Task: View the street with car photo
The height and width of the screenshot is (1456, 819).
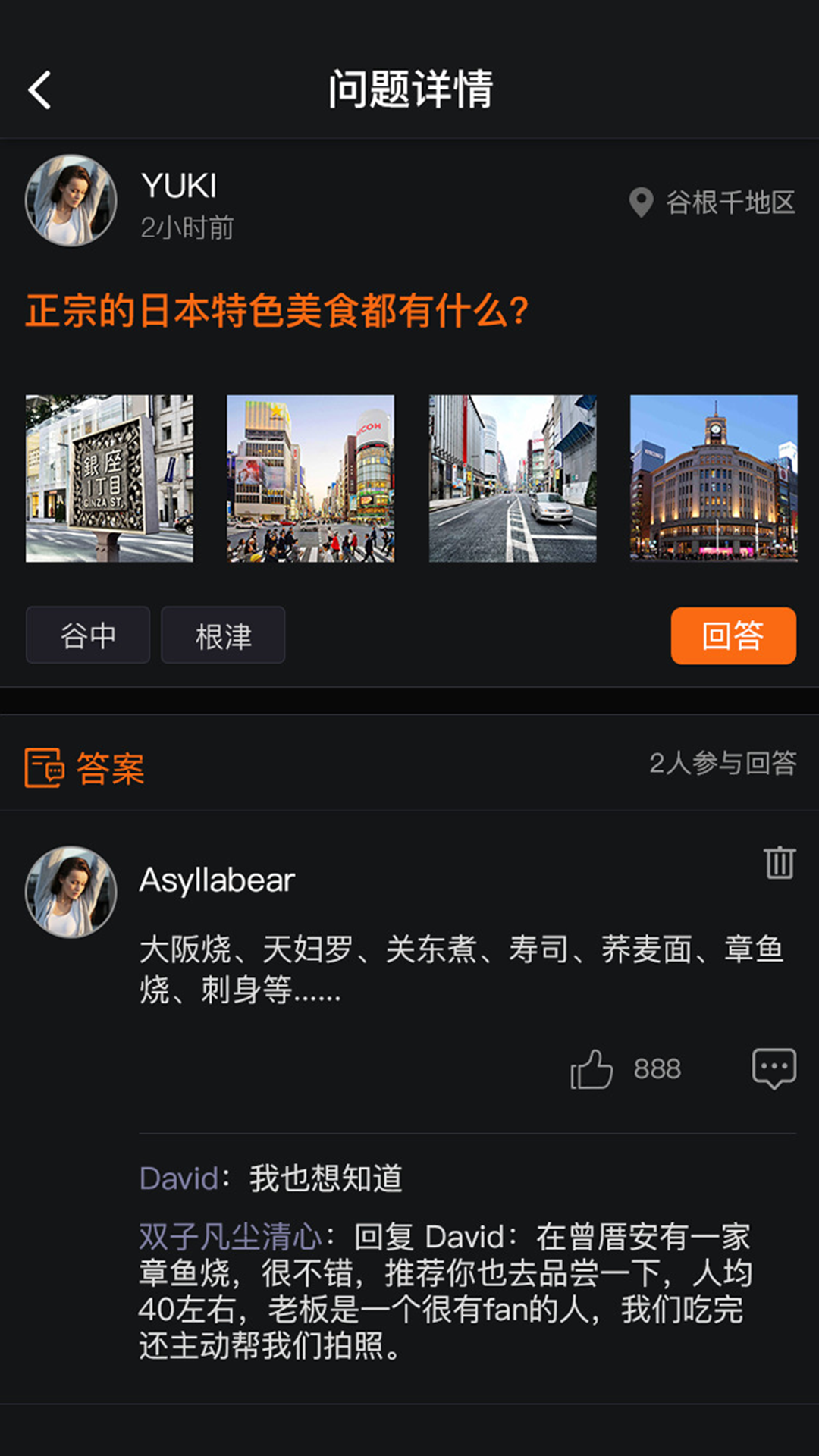Action: pyautogui.click(x=513, y=479)
